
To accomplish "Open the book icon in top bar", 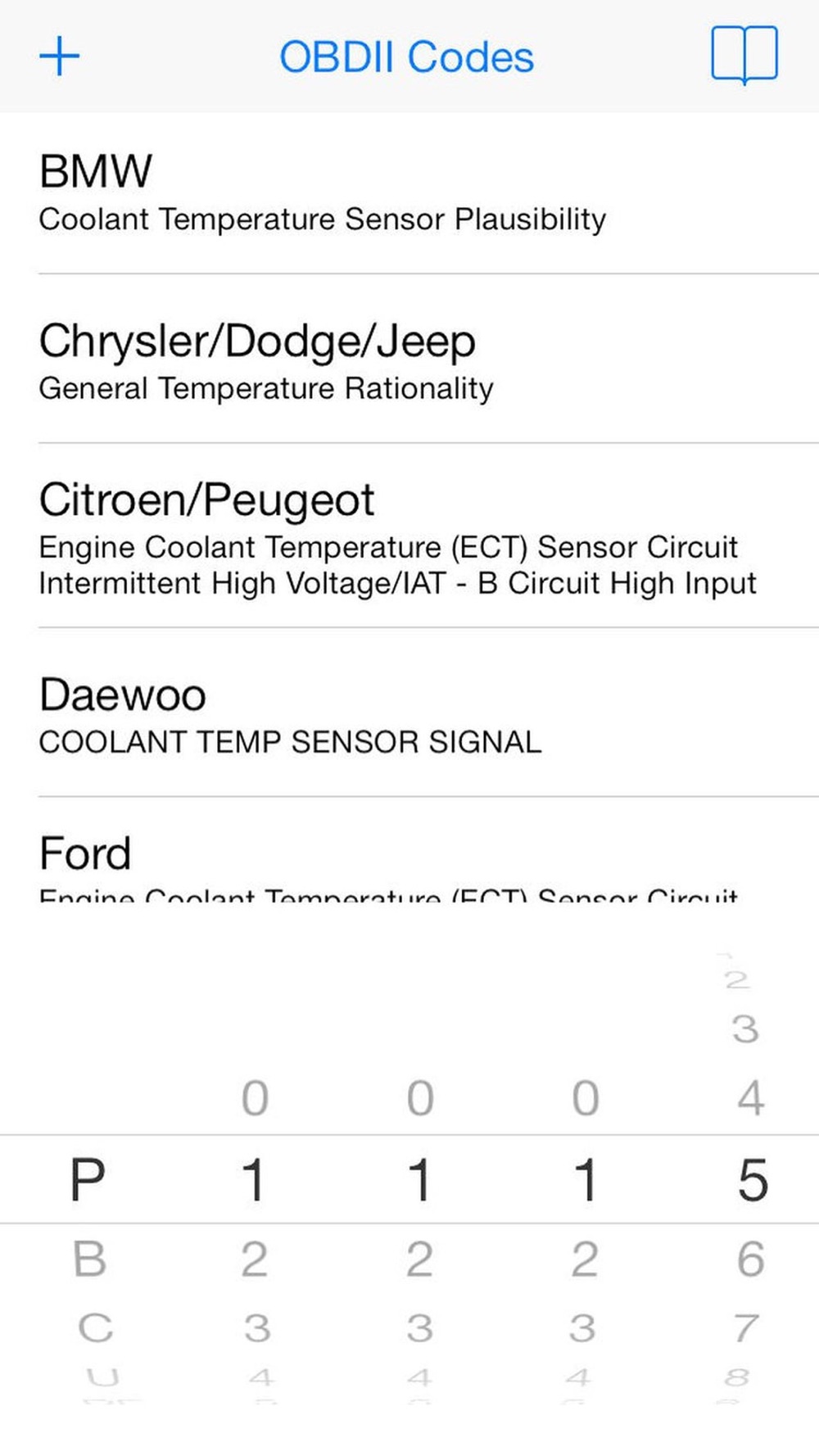I will pyautogui.click(x=744, y=55).
